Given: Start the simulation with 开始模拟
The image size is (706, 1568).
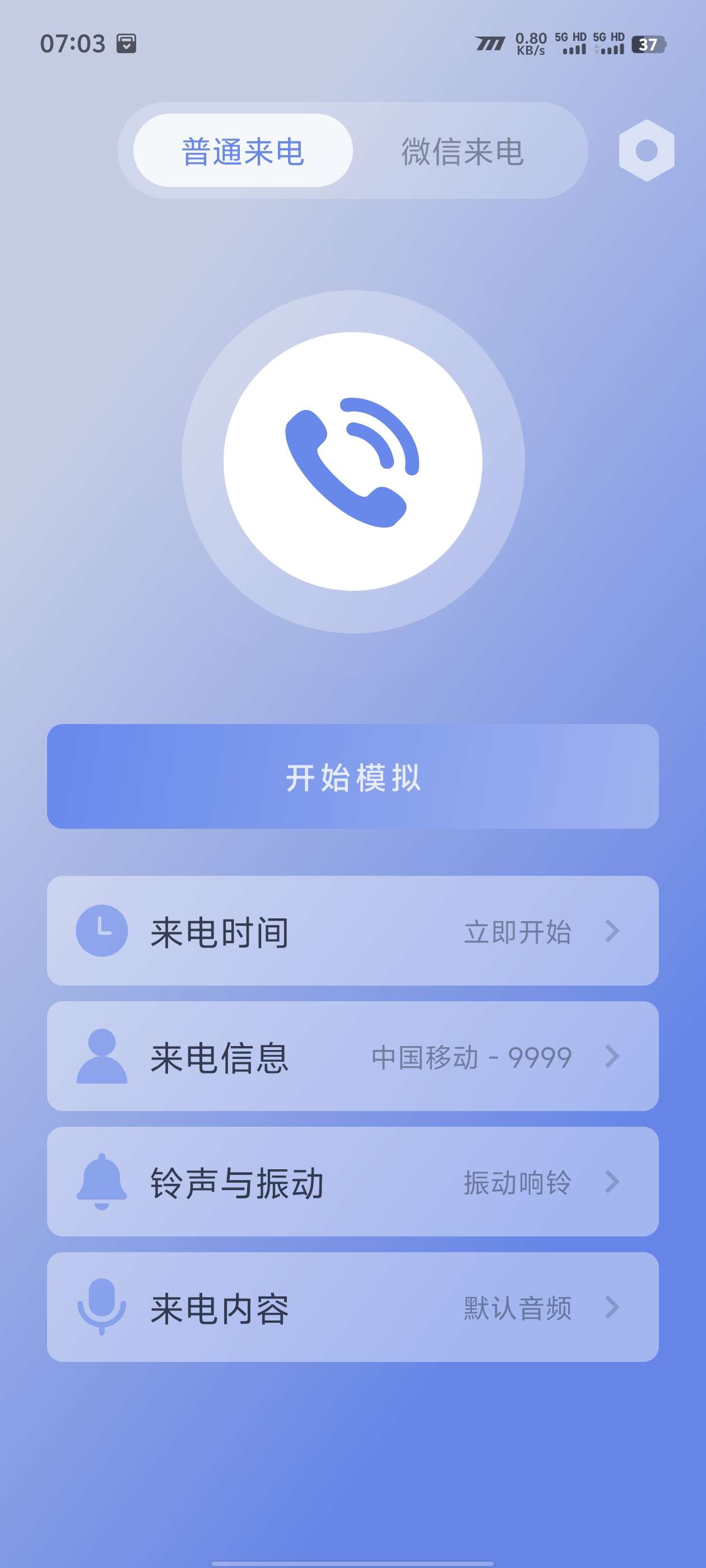Looking at the screenshot, I should [x=352, y=776].
